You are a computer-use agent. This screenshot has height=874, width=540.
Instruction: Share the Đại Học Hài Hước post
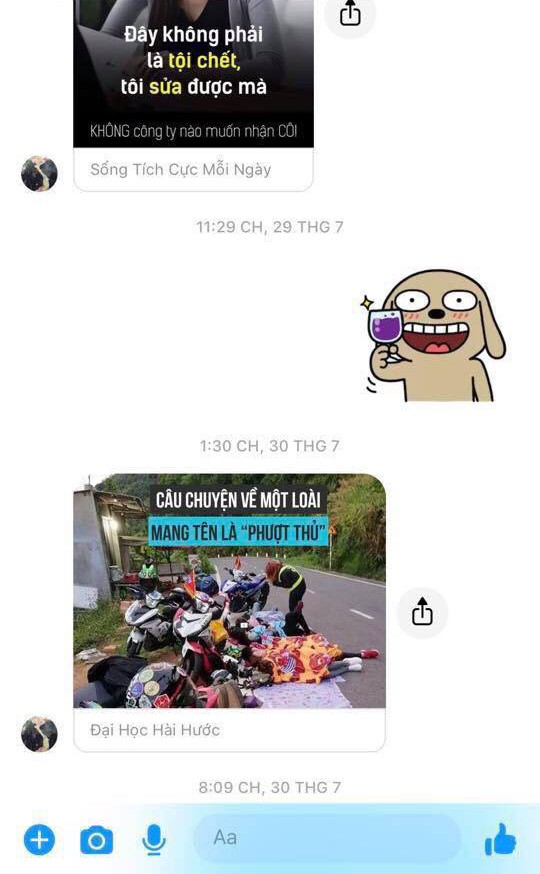coord(422,613)
